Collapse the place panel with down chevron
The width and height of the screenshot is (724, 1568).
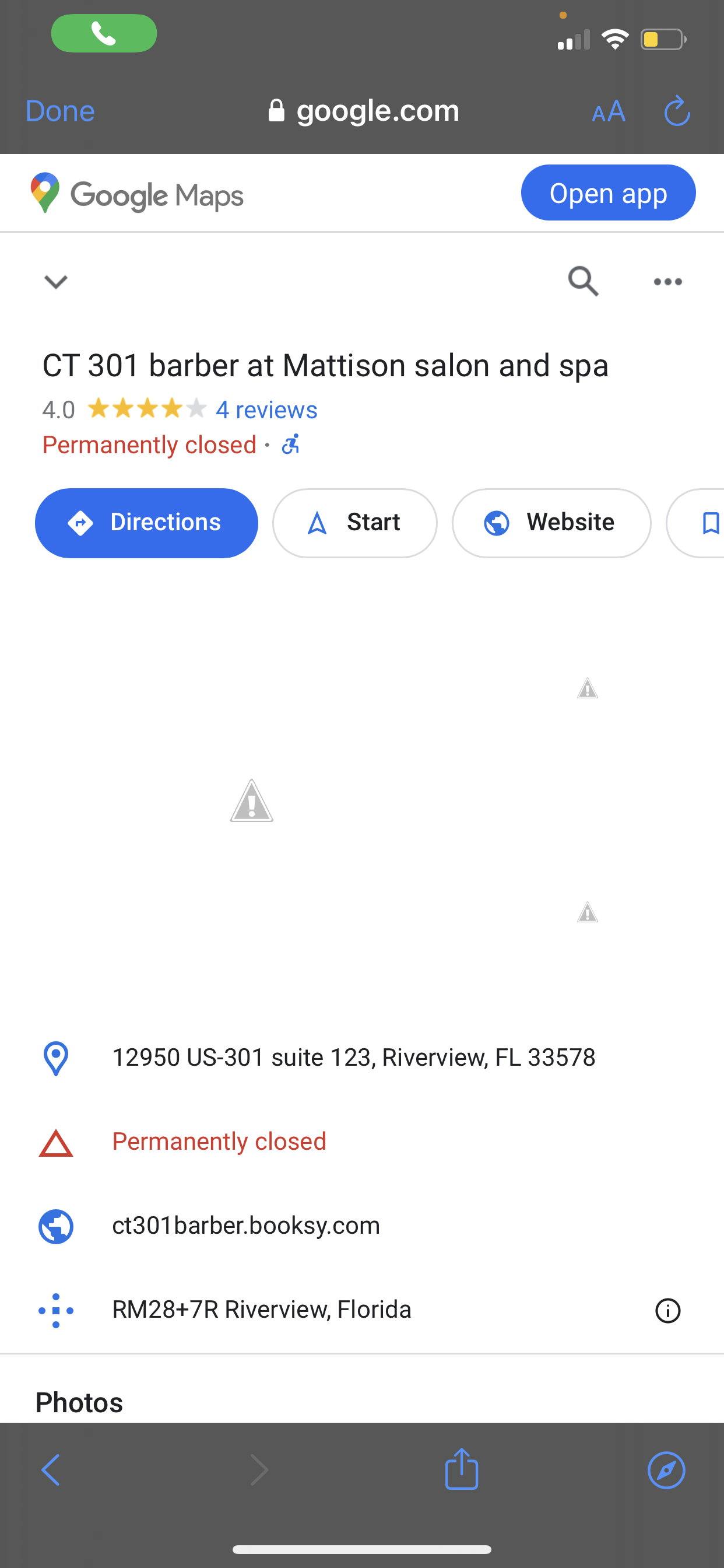coord(55,282)
